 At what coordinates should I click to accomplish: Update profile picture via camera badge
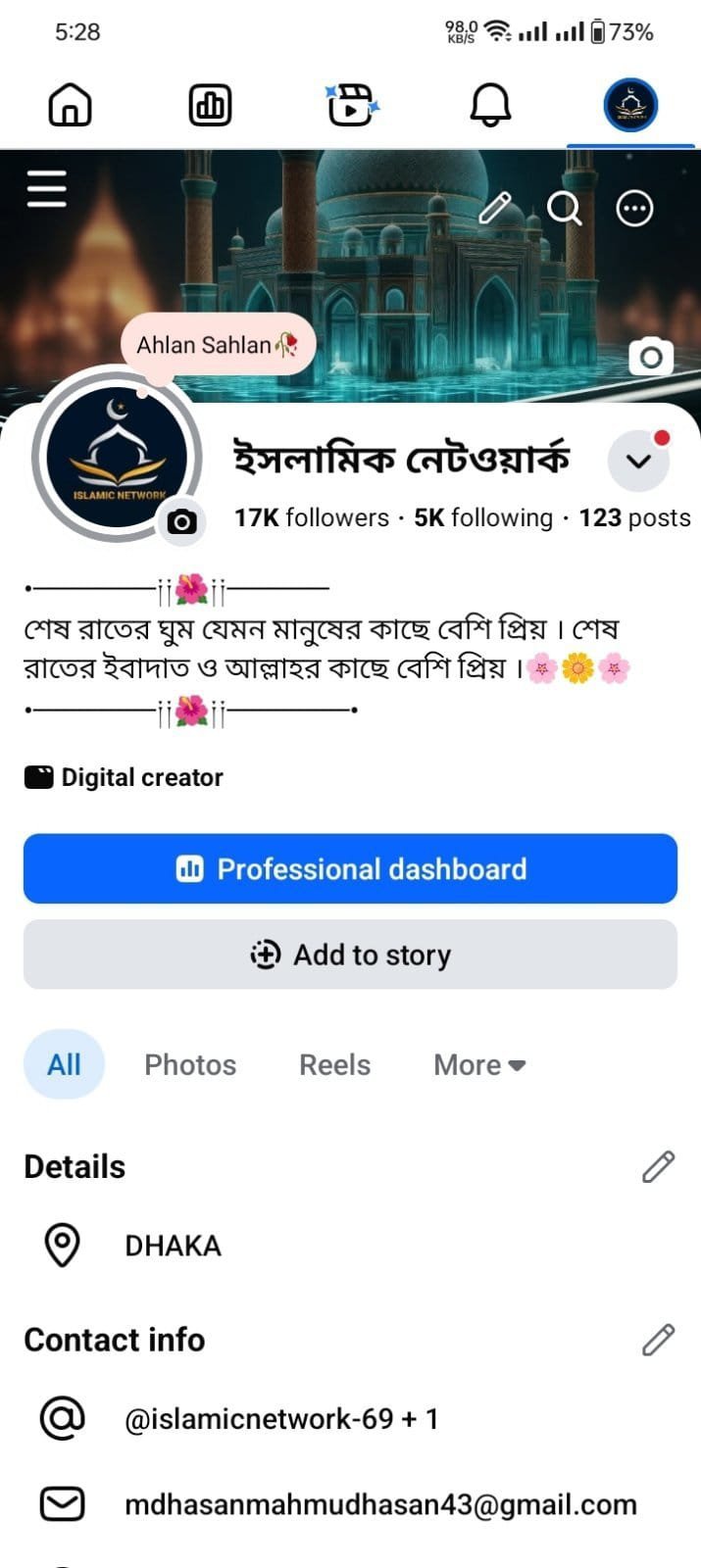pos(181,522)
